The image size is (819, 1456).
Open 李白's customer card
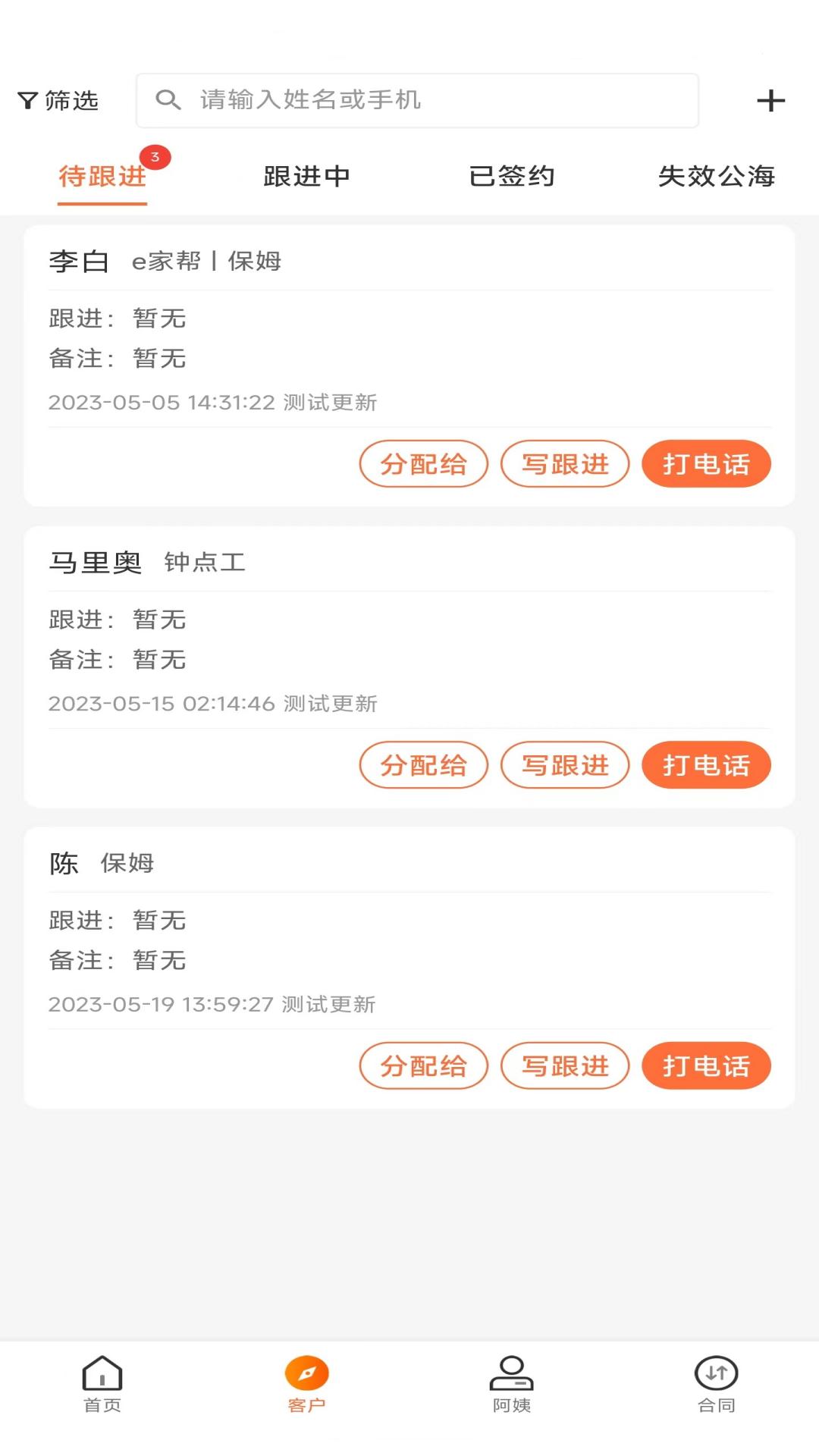tap(409, 366)
